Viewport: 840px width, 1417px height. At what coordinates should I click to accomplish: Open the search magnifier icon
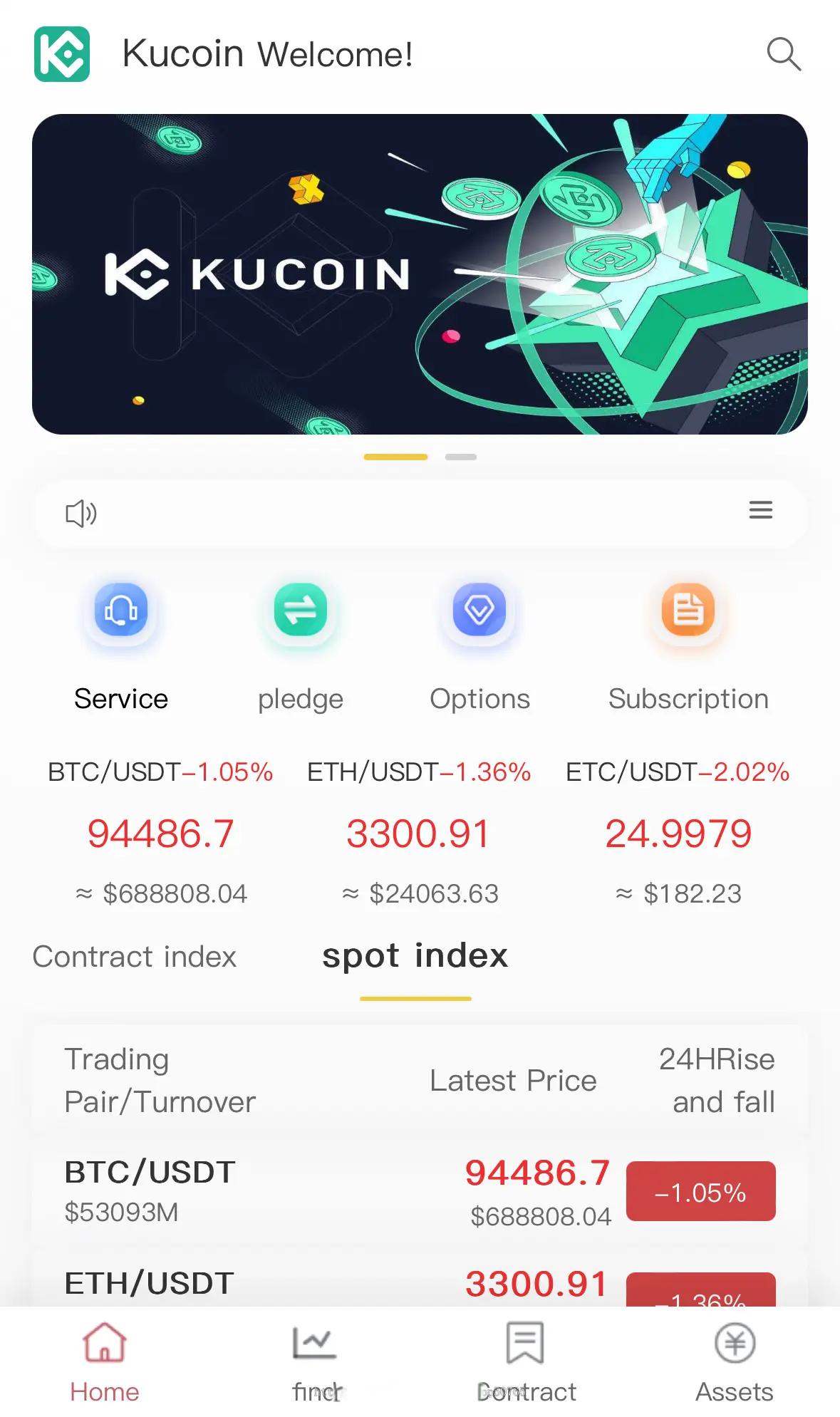tap(784, 54)
